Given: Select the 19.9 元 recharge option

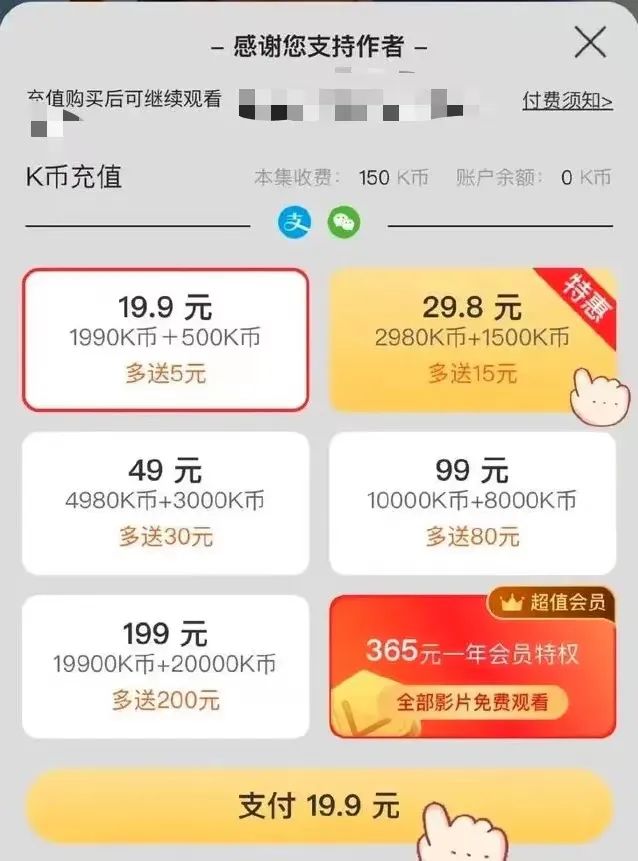Looking at the screenshot, I should tap(165, 339).
